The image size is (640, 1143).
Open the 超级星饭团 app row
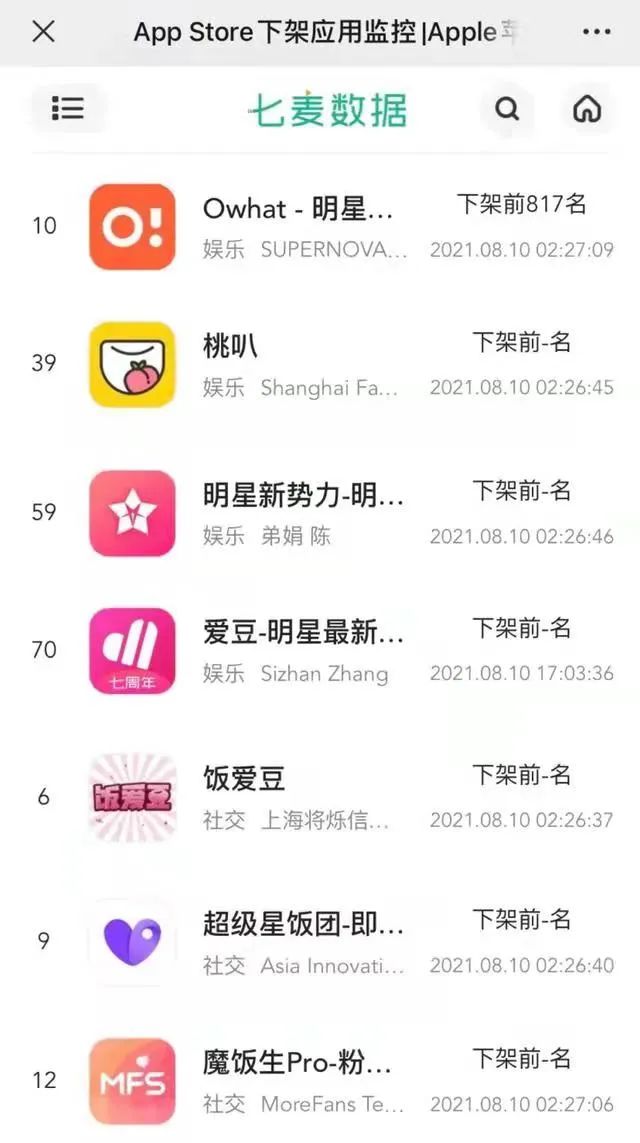coord(321,942)
